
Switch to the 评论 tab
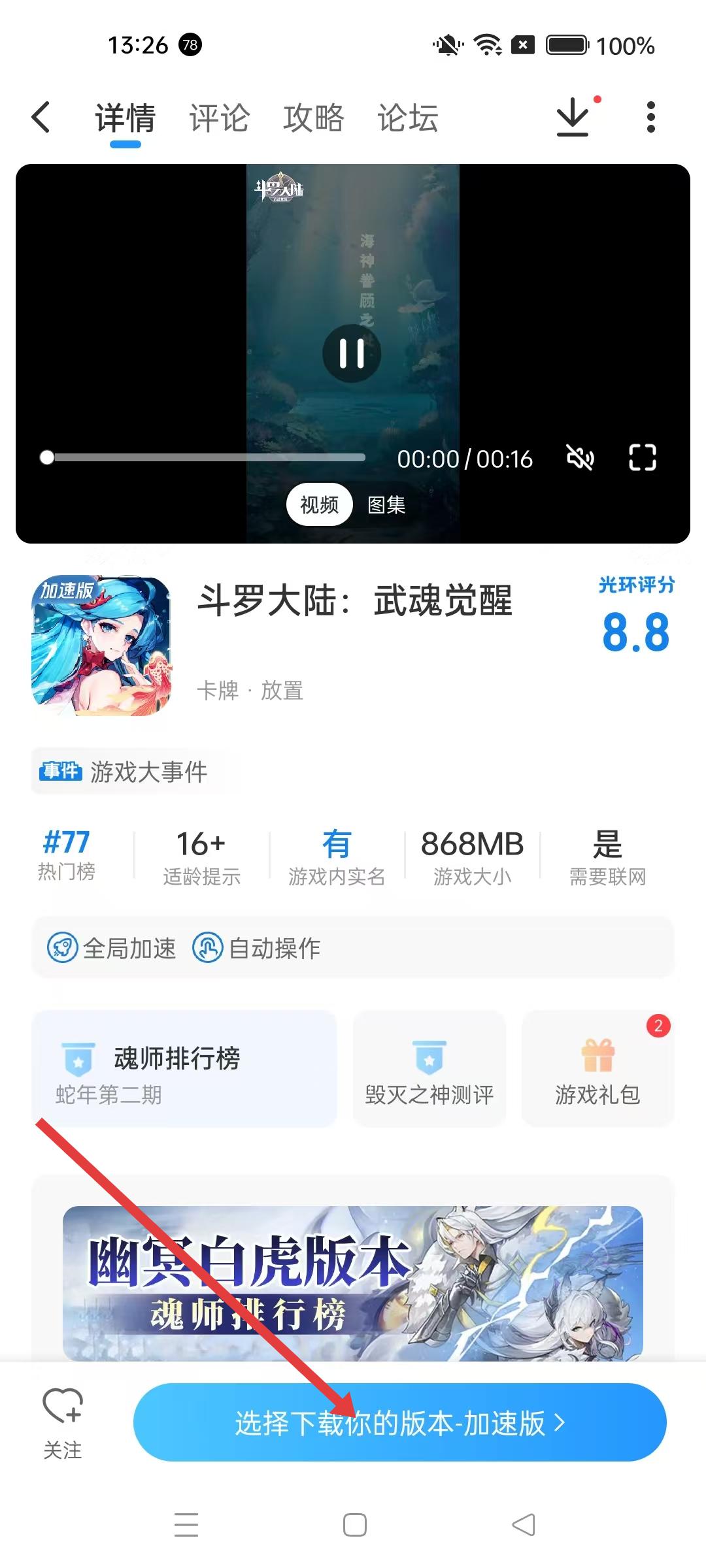[x=219, y=118]
